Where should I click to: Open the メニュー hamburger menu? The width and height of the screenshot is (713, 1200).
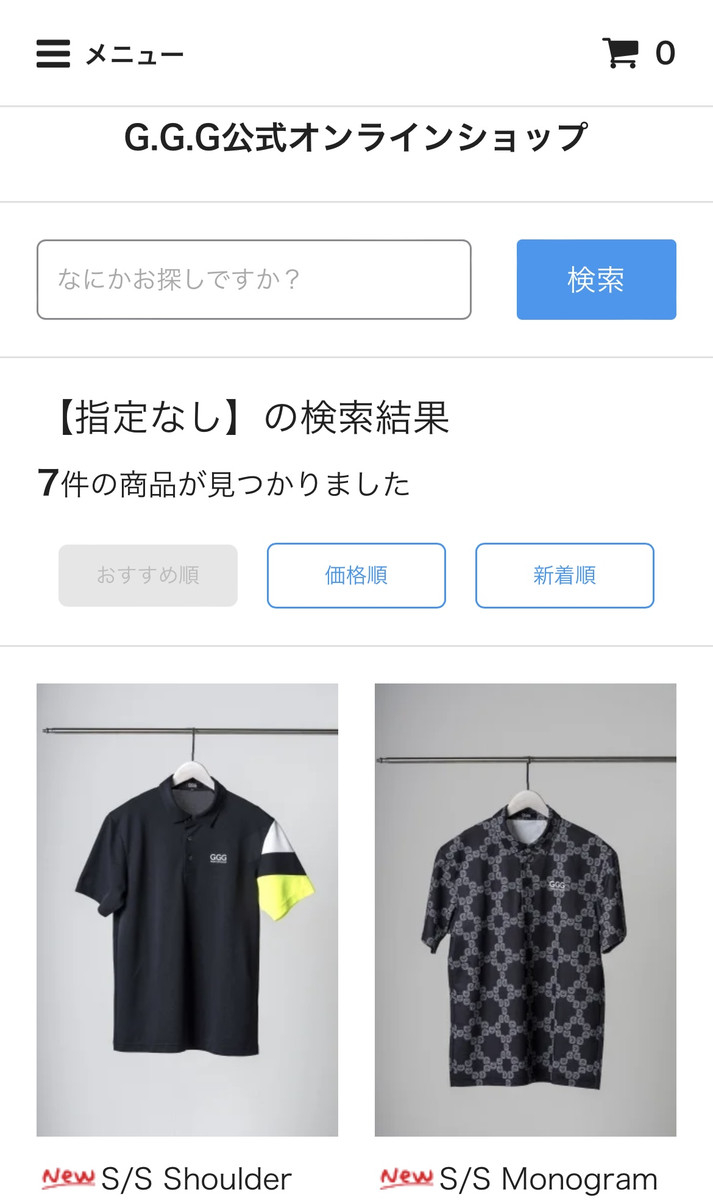pos(109,54)
